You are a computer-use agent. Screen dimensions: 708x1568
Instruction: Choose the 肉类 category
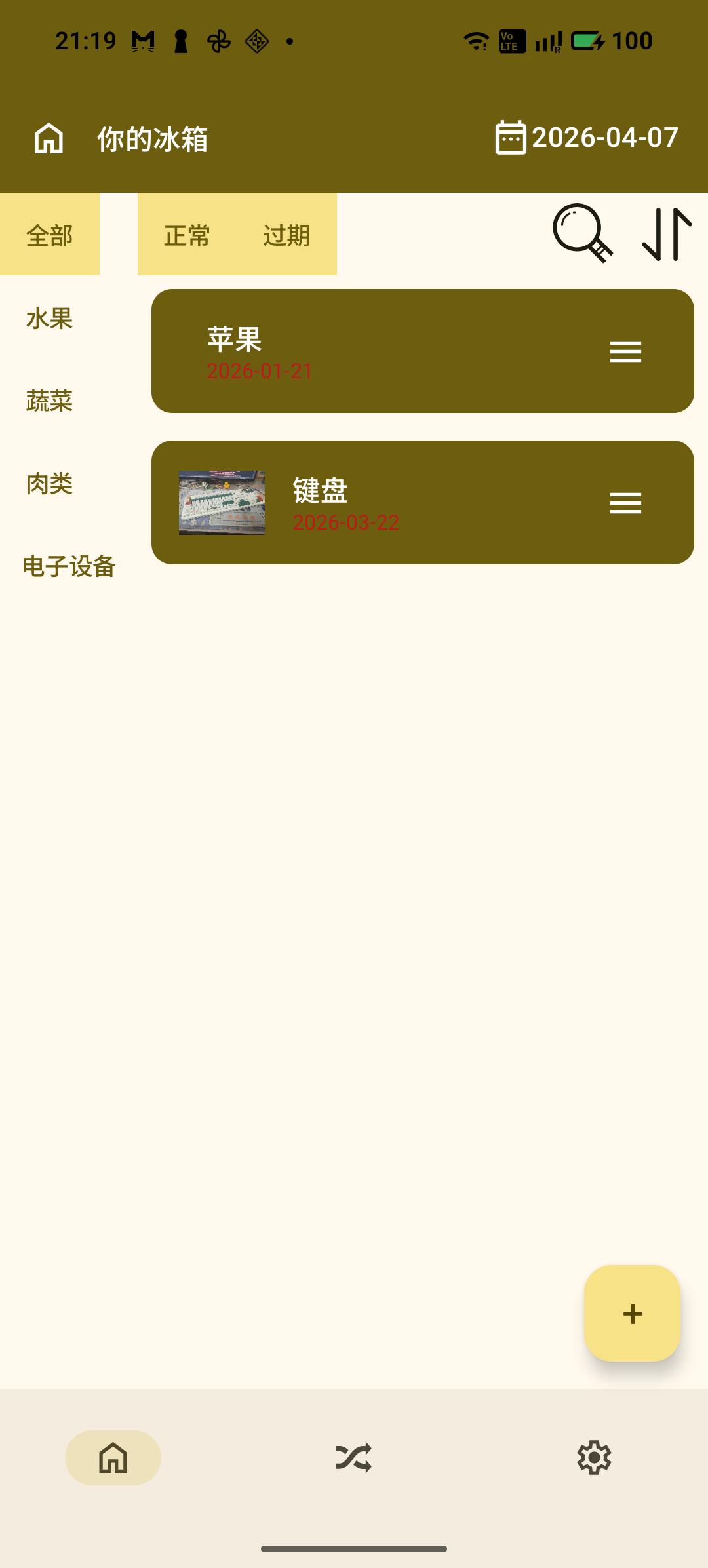[x=49, y=484]
